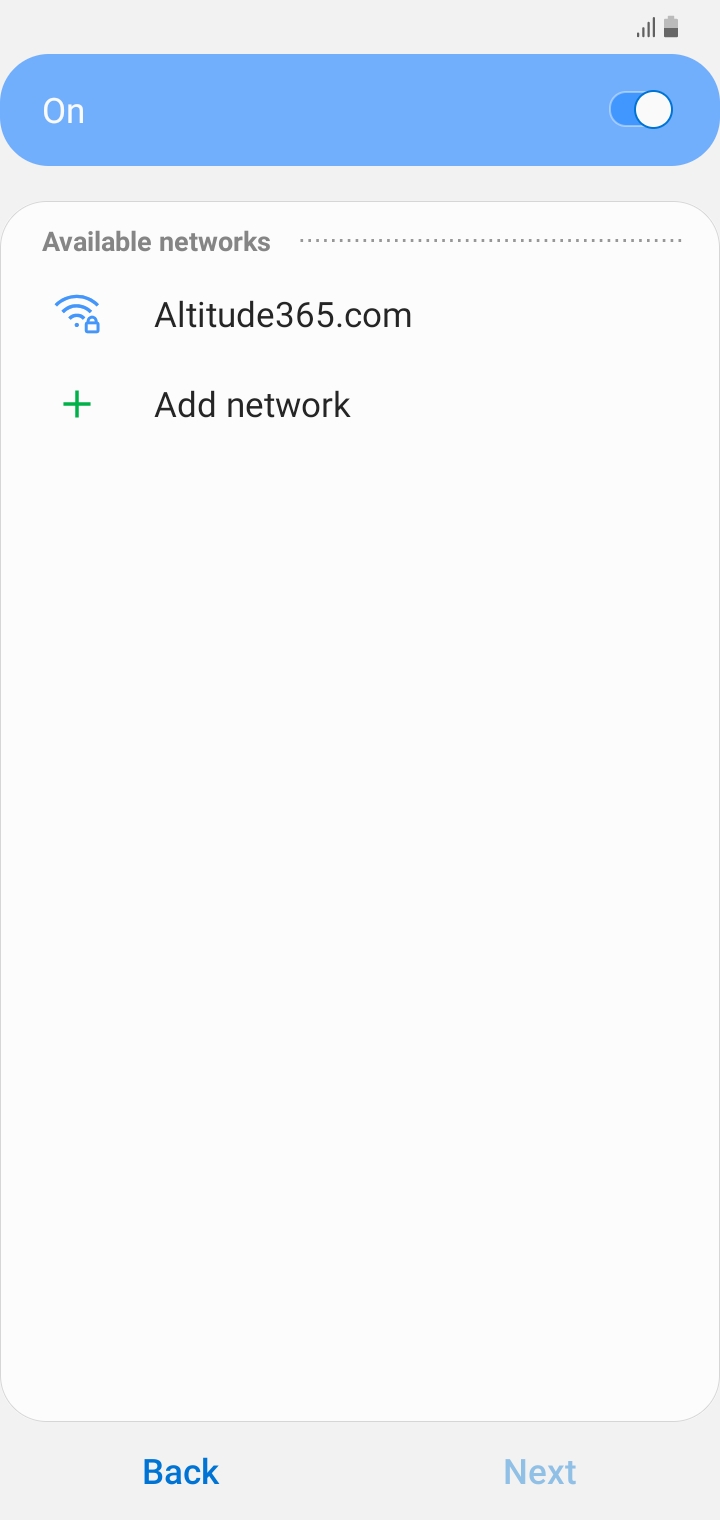
Task: Open Altitude365.com network connection details
Action: pos(283,314)
